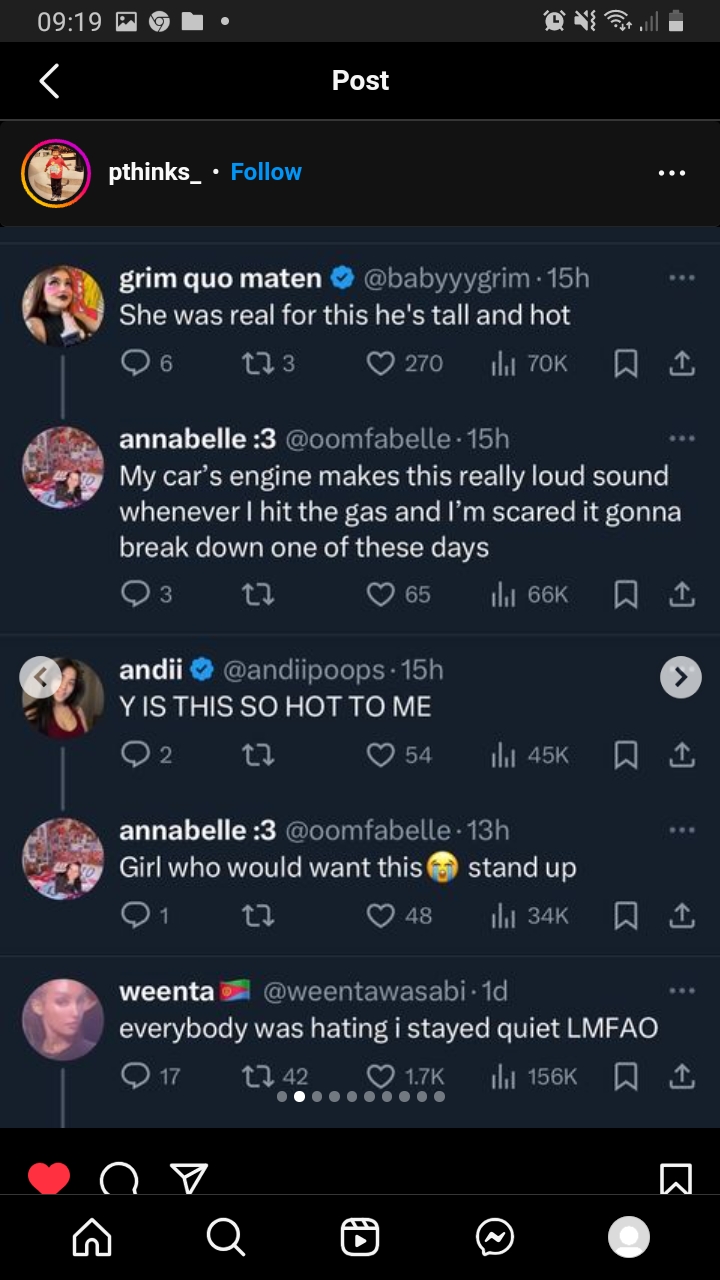Switch to the Search tab
The width and height of the screenshot is (720, 1280).
pyautogui.click(x=226, y=1238)
